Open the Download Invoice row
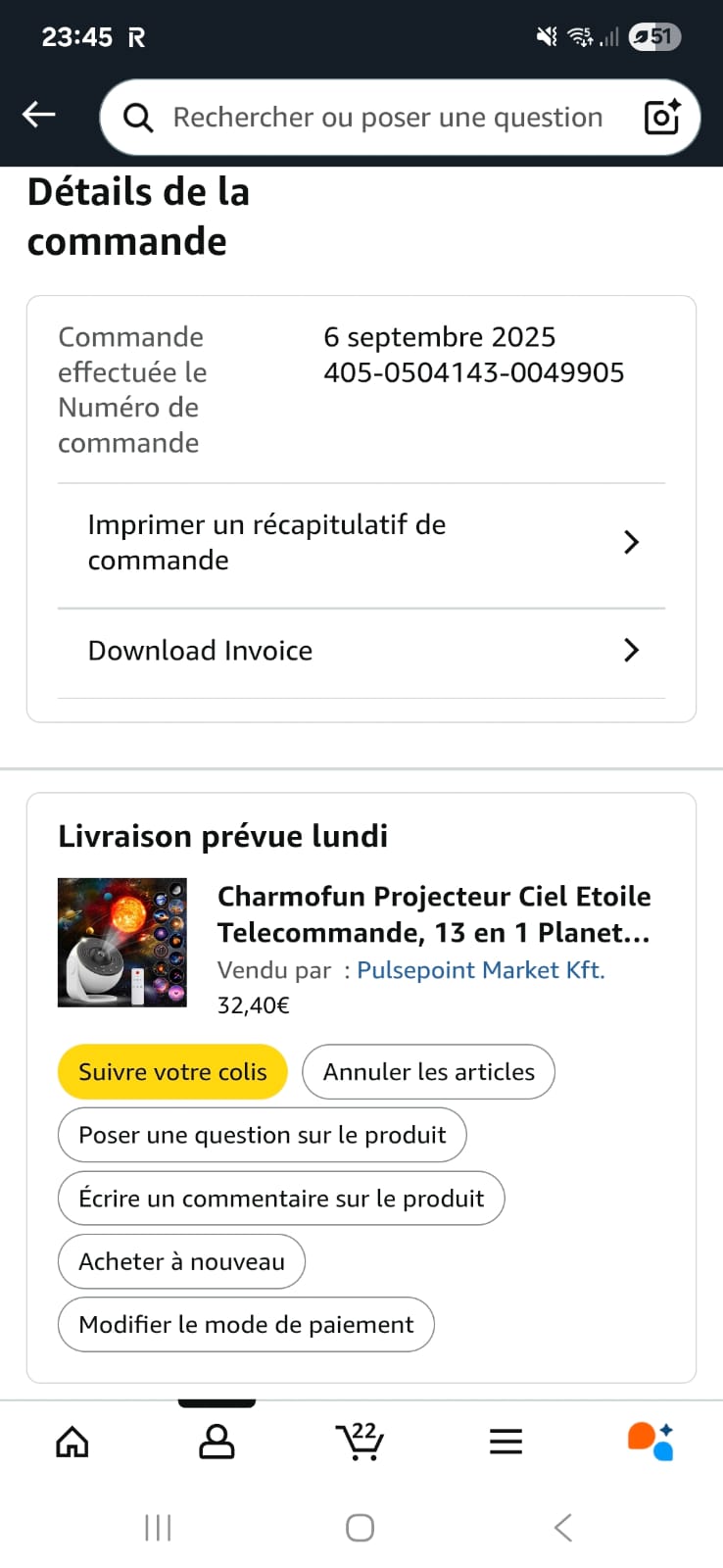The height and width of the screenshot is (1568, 723). (x=361, y=651)
